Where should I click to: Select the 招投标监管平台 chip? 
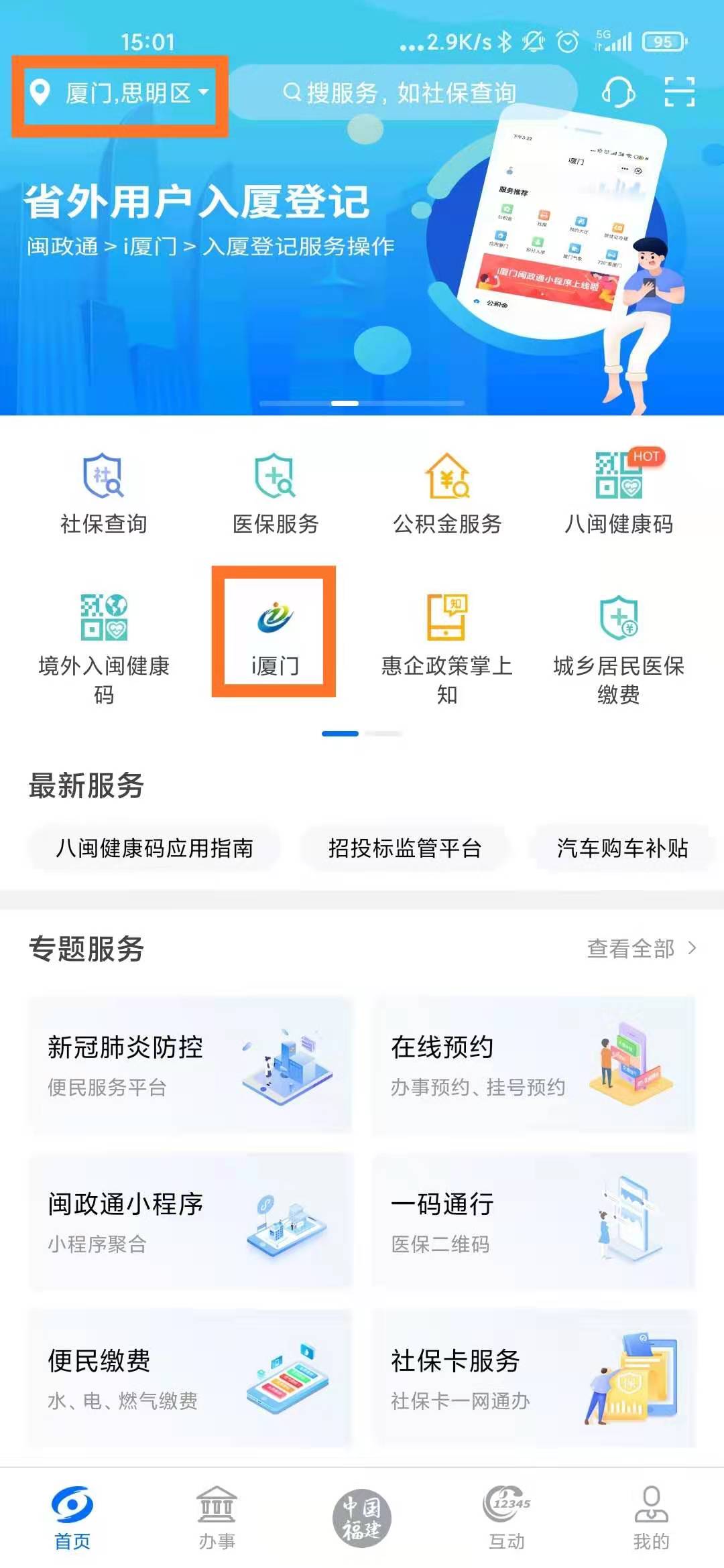click(405, 848)
